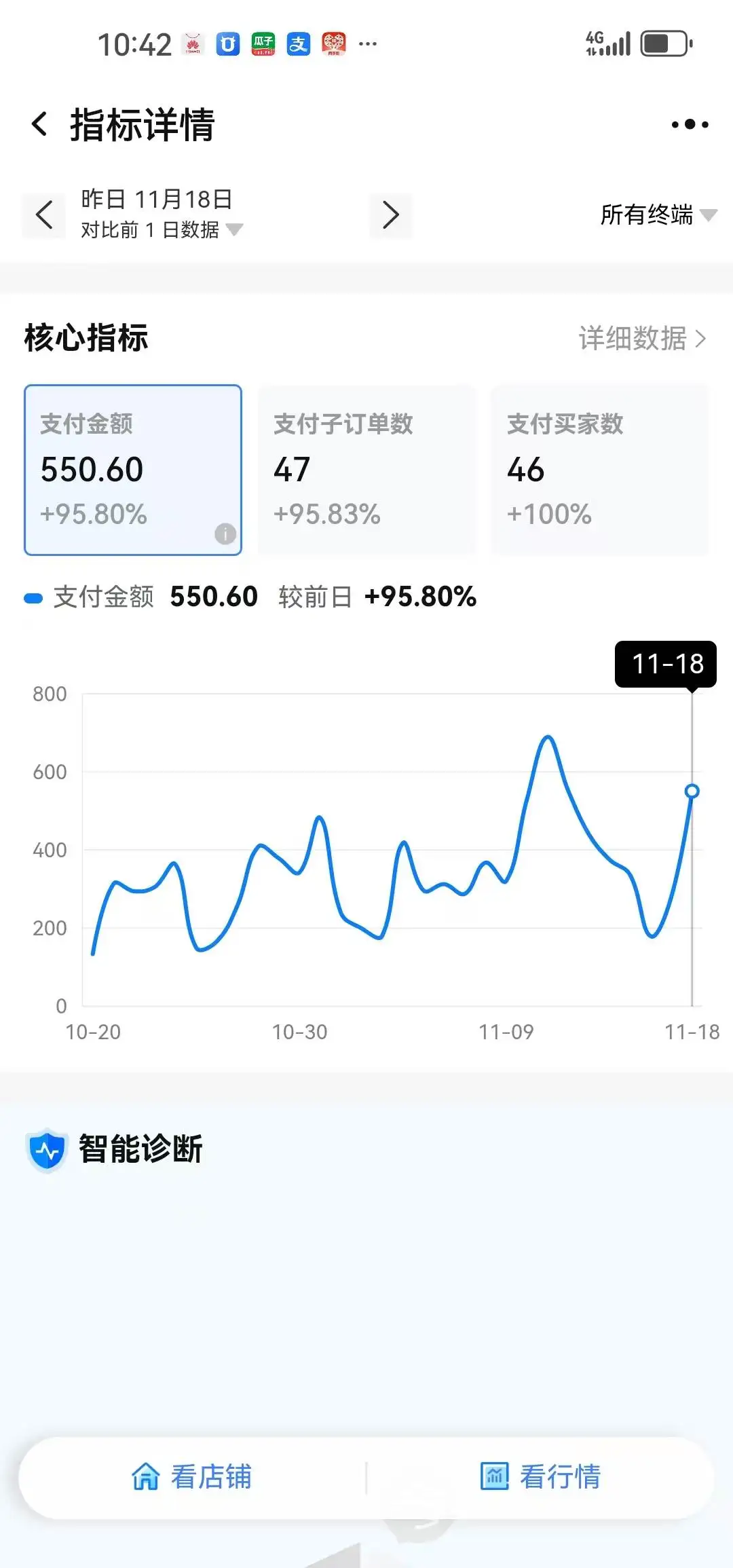Select the 支付金额 metric card
Image resolution: width=733 pixels, height=1568 pixels.
tap(132, 470)
